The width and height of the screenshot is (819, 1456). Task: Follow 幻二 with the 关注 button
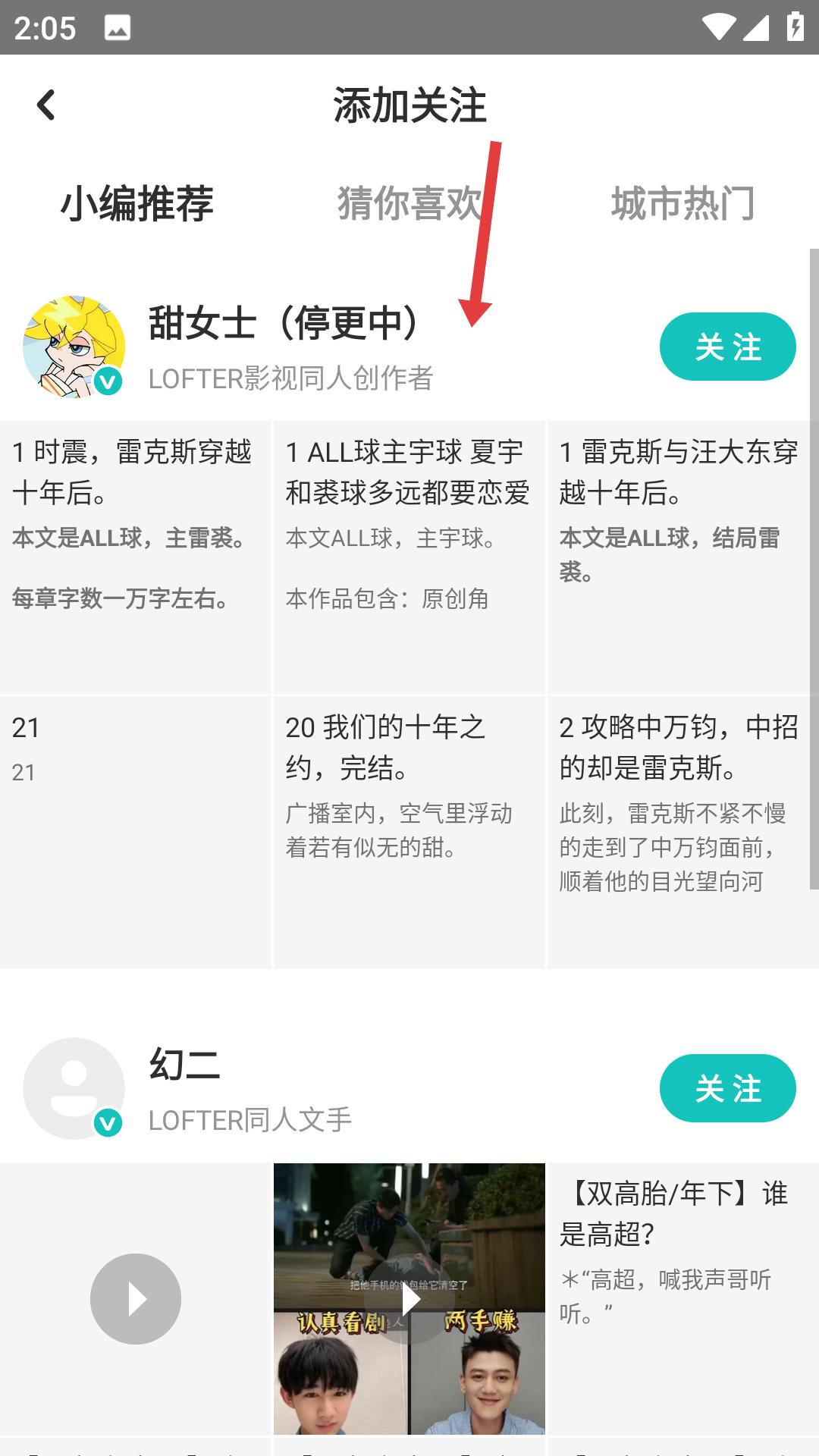coord(726,1089)
